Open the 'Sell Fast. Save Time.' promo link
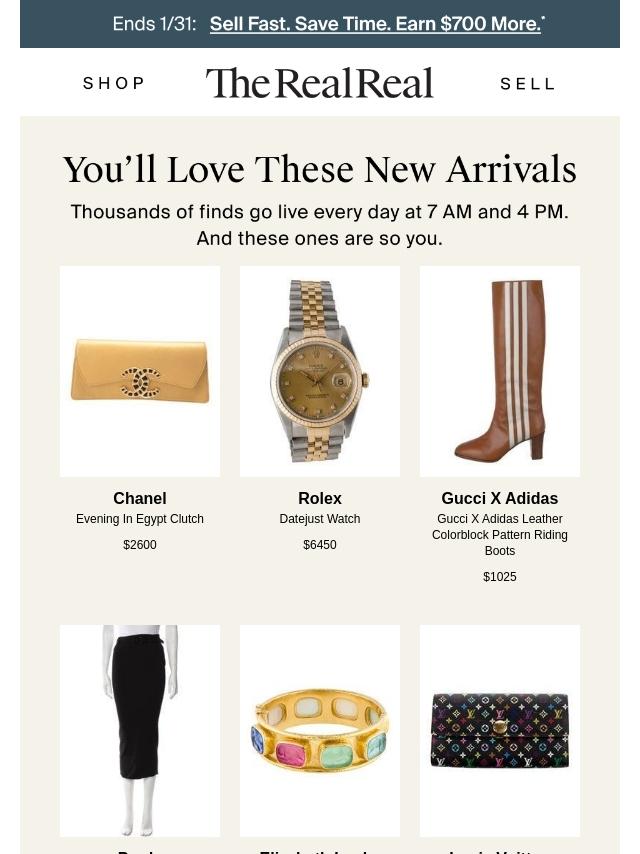Screen dimensions: 640x854 tap(375, 24)
